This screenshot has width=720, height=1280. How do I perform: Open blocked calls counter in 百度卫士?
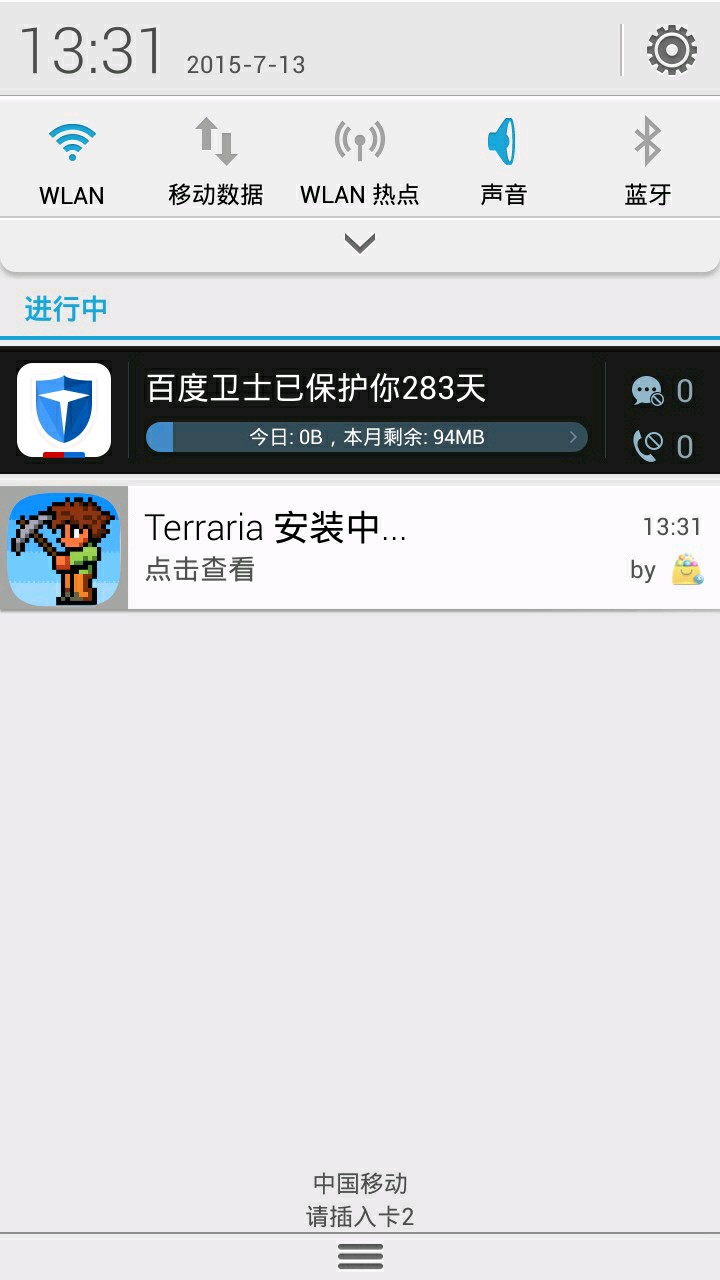[x=662, y=445]
